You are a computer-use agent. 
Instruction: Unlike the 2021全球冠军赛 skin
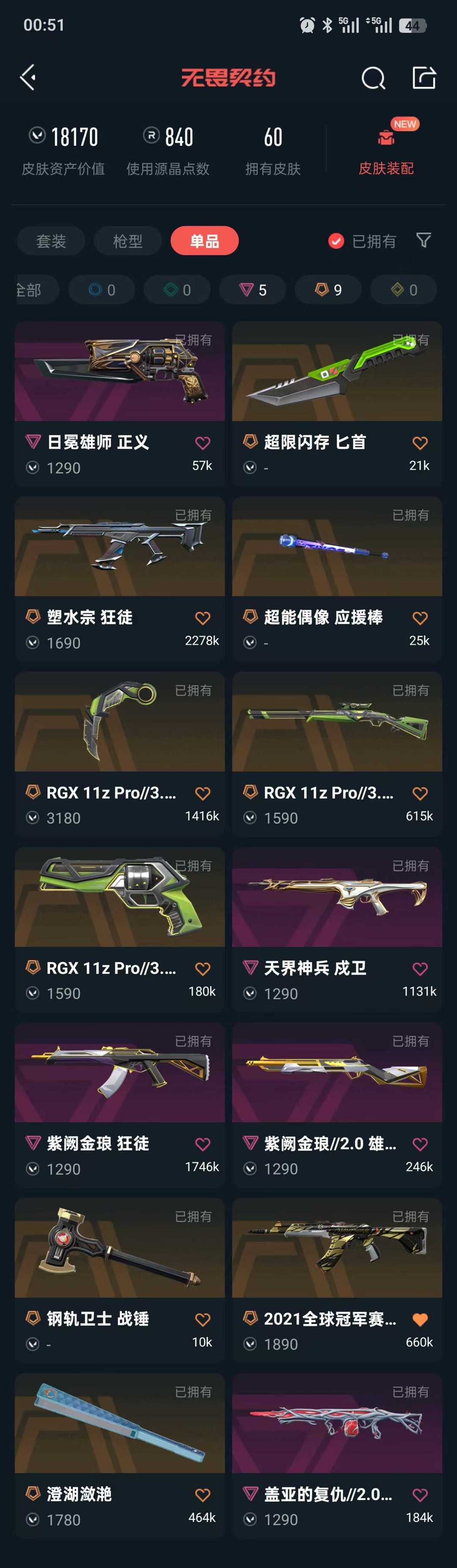pyautogui.click(x=420, y=1319)
